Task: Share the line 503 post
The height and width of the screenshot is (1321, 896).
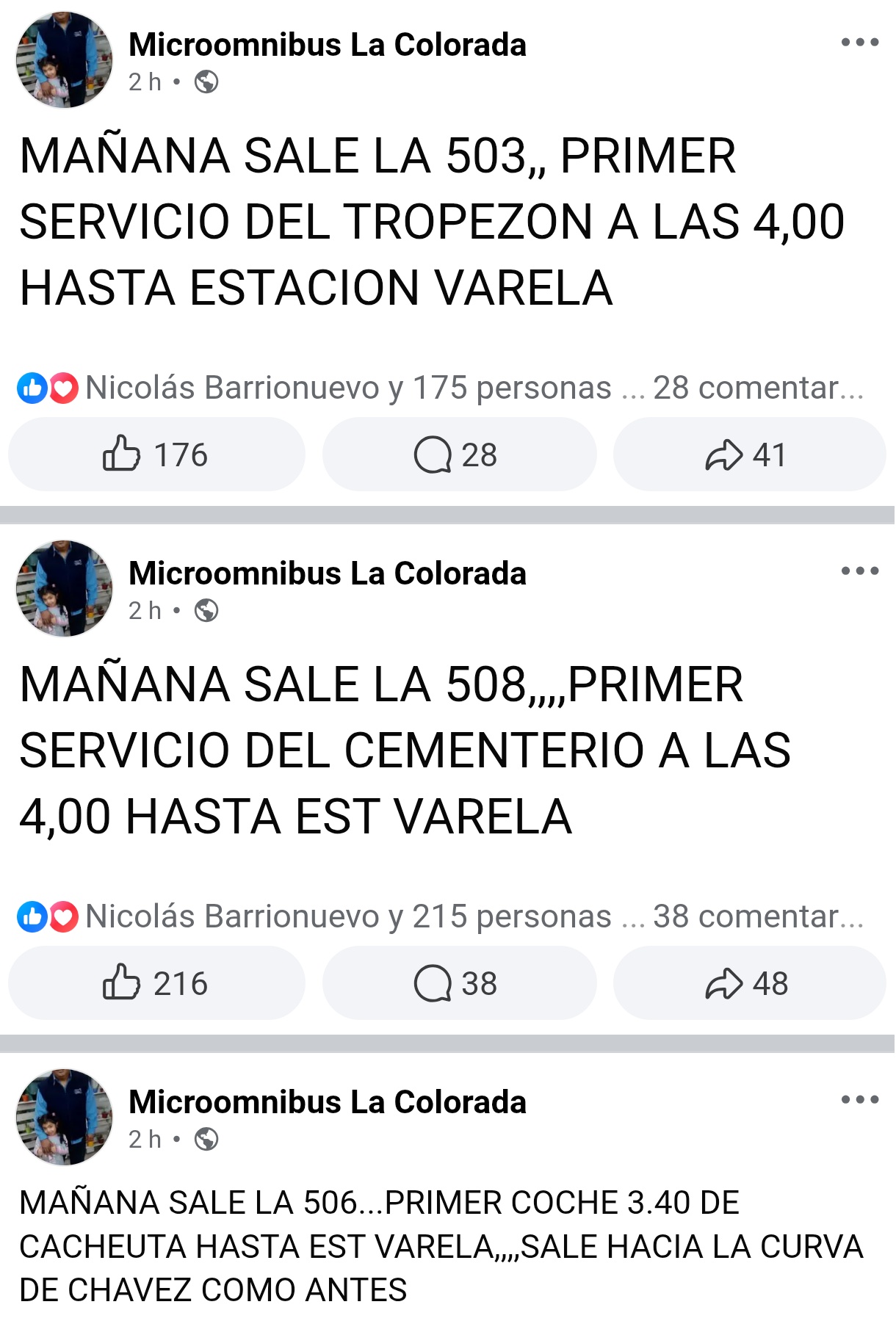Action: point(748,455)
